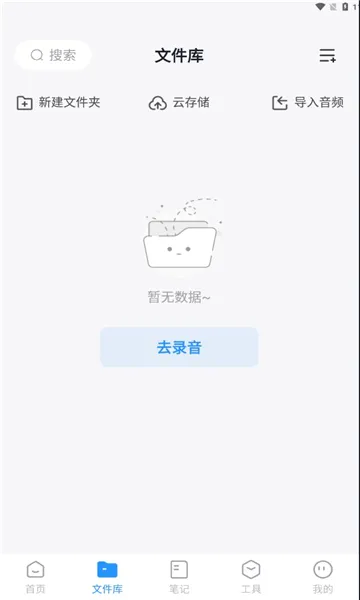
Task: Open the 搜索 search box
Action: [x=53, y=55]
